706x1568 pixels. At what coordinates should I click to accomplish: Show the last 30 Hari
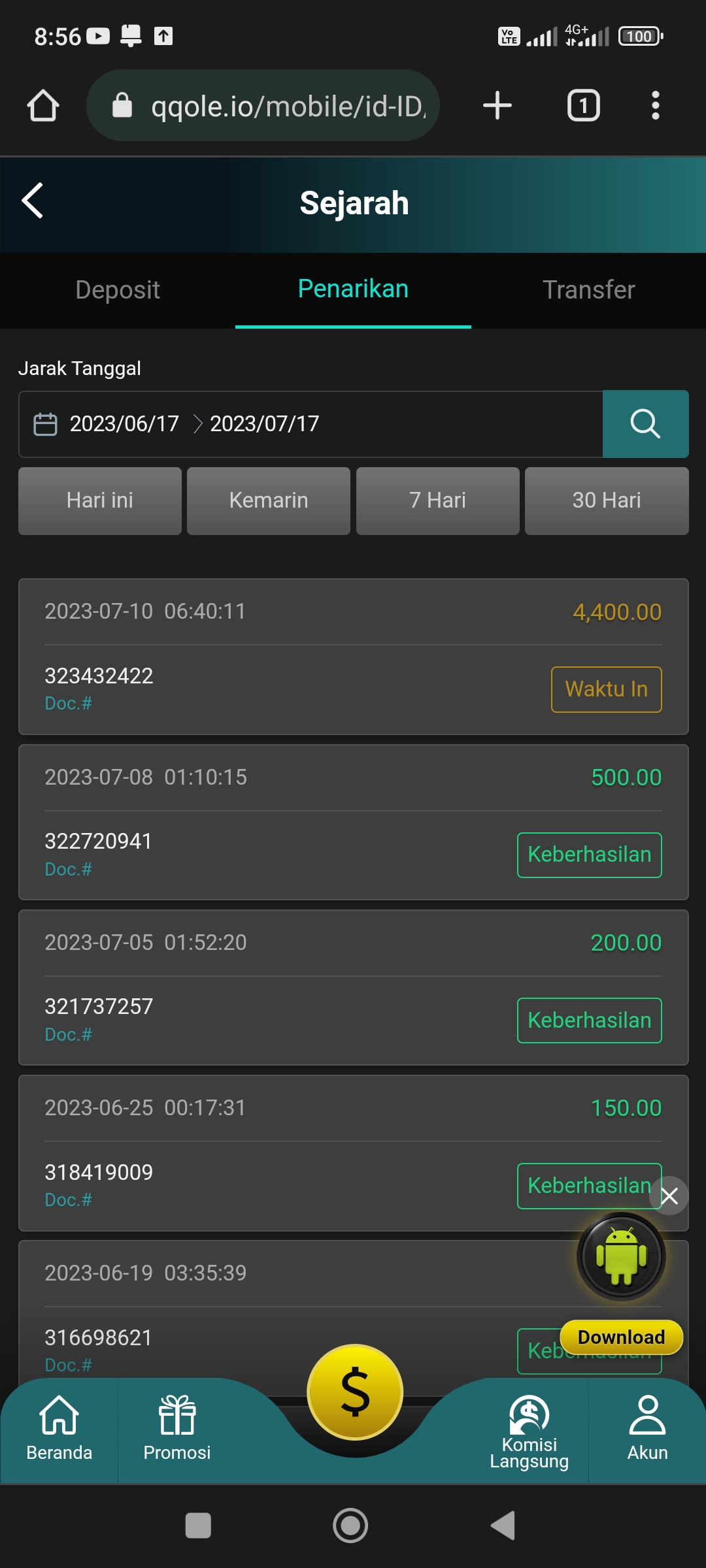click(607, 501)
